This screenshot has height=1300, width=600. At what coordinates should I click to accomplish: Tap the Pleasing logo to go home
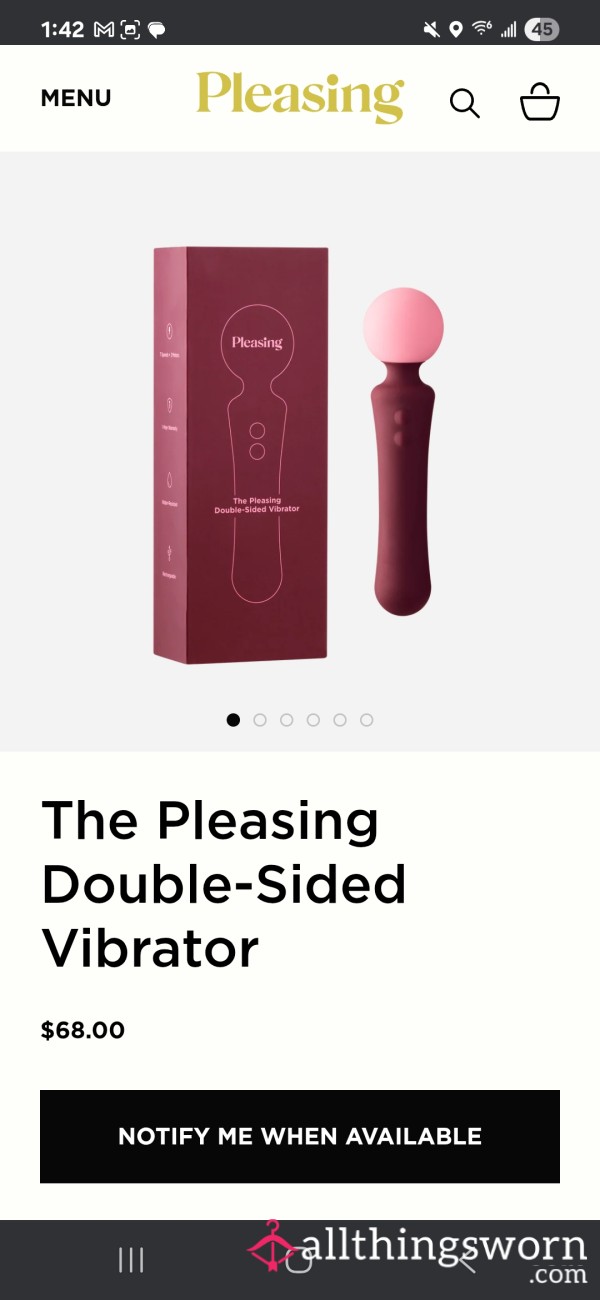300,97
